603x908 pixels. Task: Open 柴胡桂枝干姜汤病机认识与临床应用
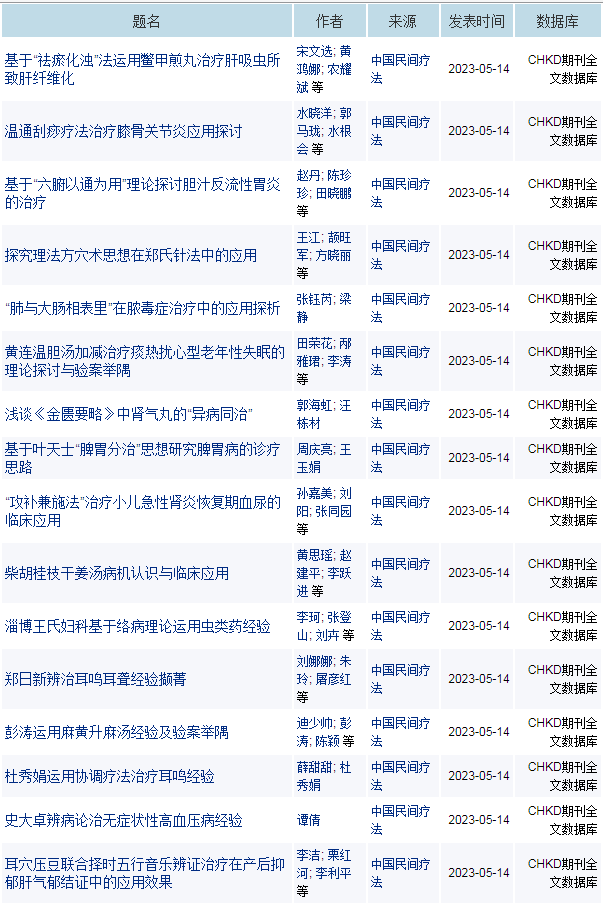117,573
